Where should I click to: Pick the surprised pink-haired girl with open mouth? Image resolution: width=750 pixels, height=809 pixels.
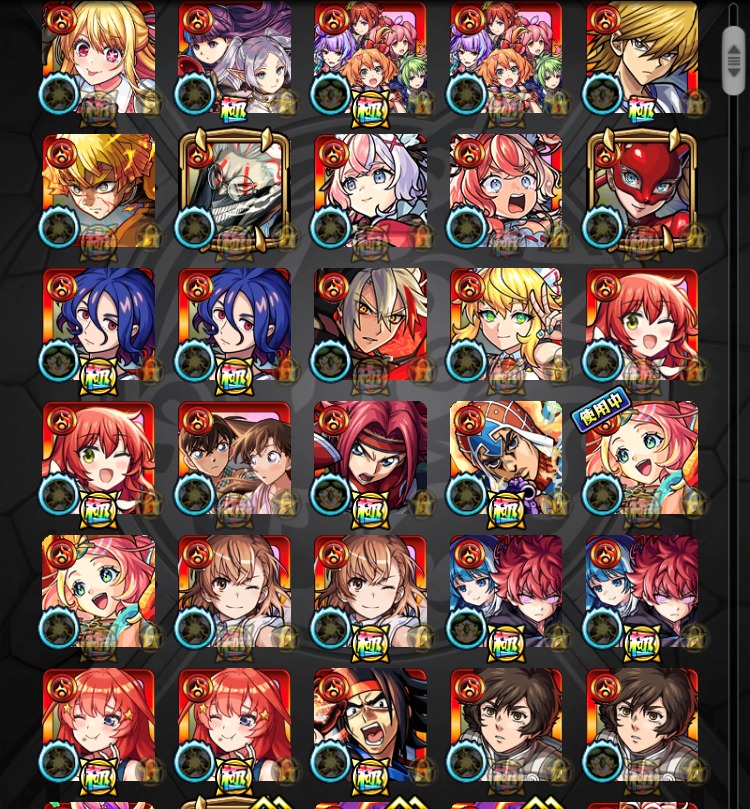[x=506, y=191]
